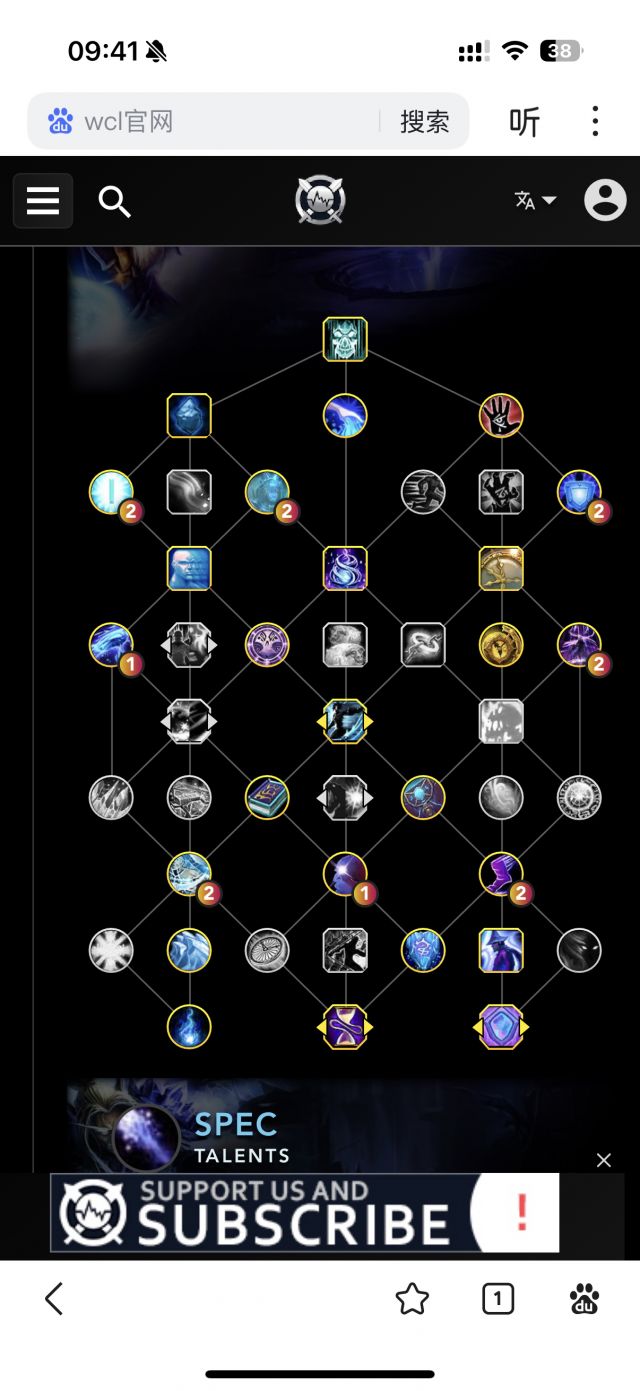Open the site search magnifier
The width and height of the screenshot is (640, 1391).
click(114, 202)
